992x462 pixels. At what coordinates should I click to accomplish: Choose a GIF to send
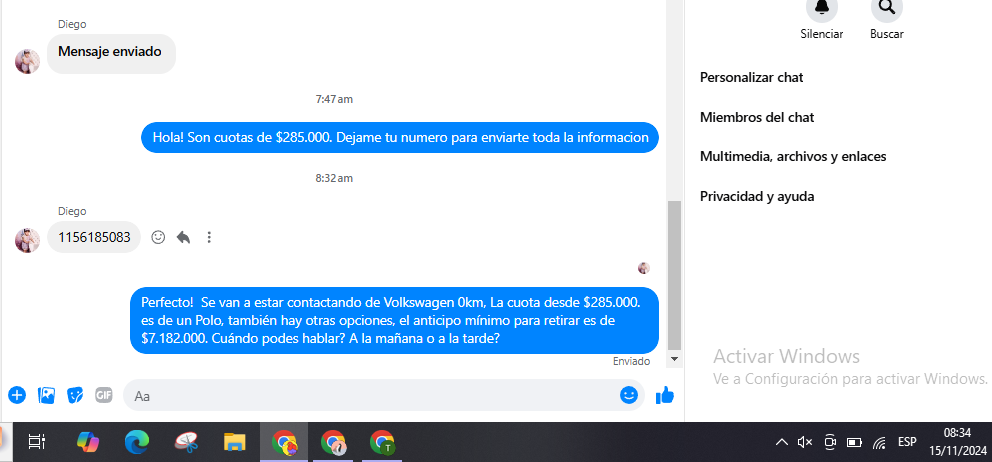[104, 395]
